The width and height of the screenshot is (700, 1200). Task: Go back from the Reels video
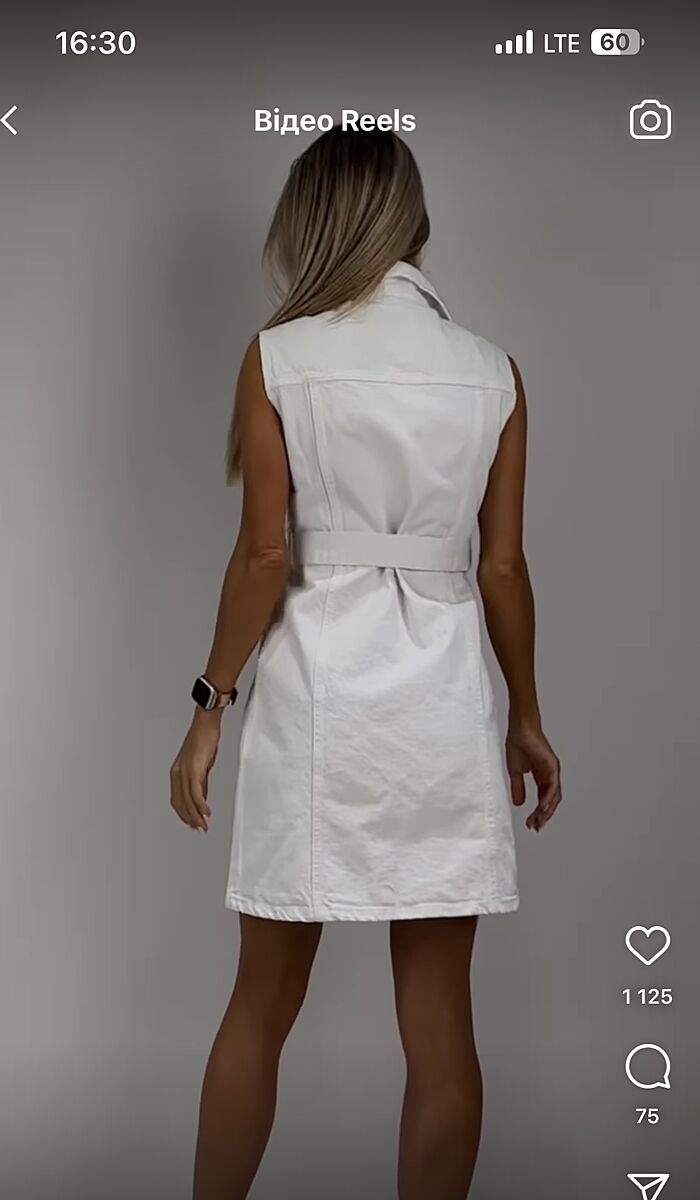point(10,121)
